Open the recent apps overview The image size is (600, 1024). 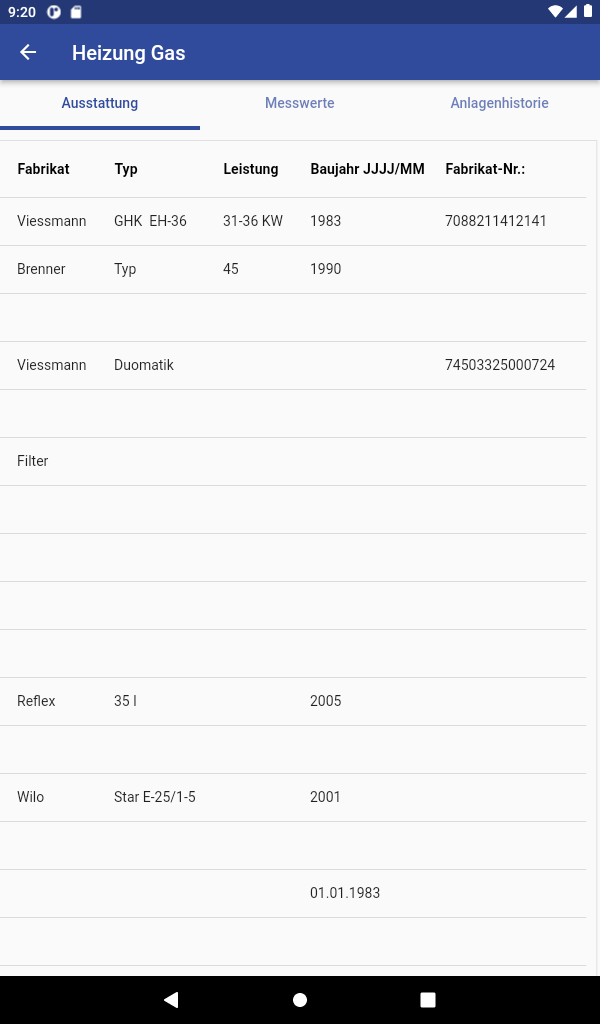pyautogui.click(x=428, y=999)
